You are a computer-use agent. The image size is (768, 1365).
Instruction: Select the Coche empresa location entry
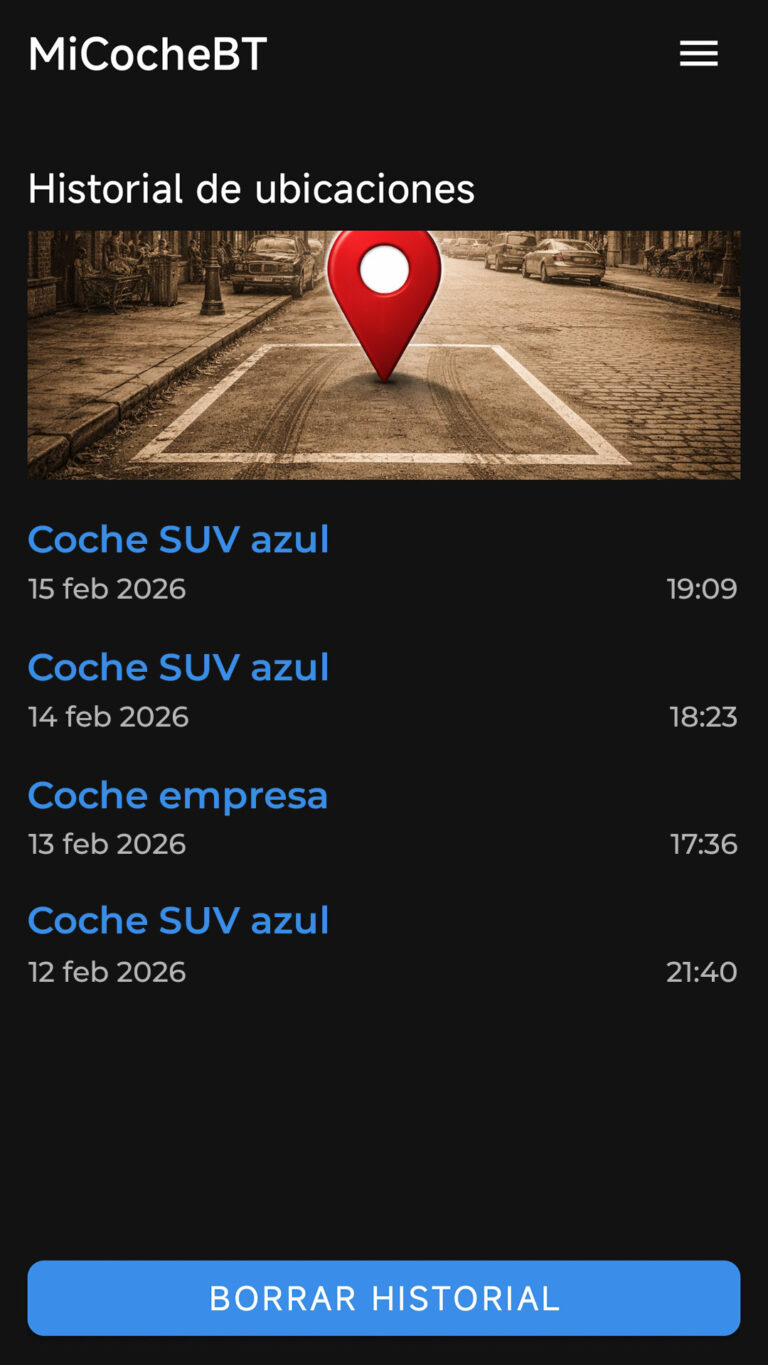click(178, 794)
